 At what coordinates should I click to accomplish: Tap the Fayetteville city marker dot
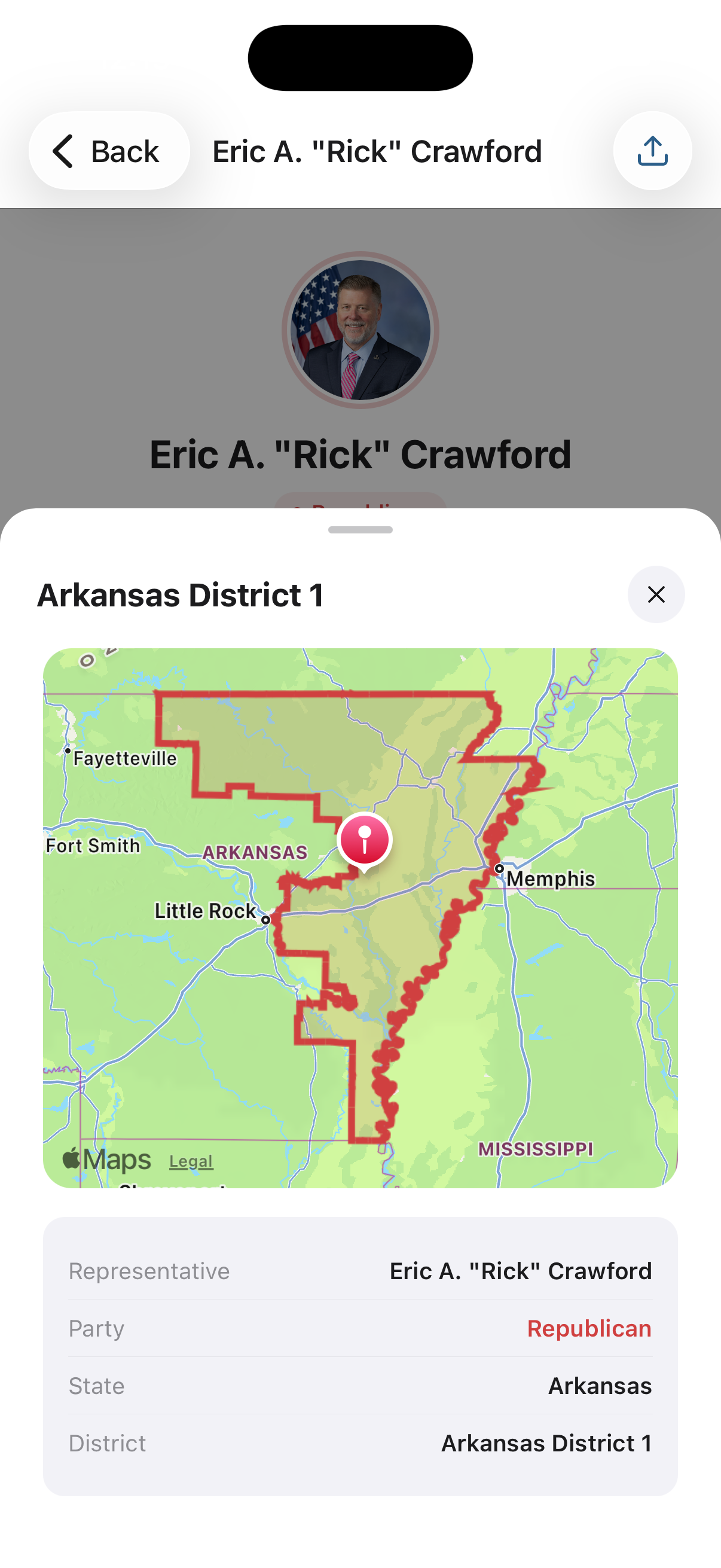coord(69,752)
